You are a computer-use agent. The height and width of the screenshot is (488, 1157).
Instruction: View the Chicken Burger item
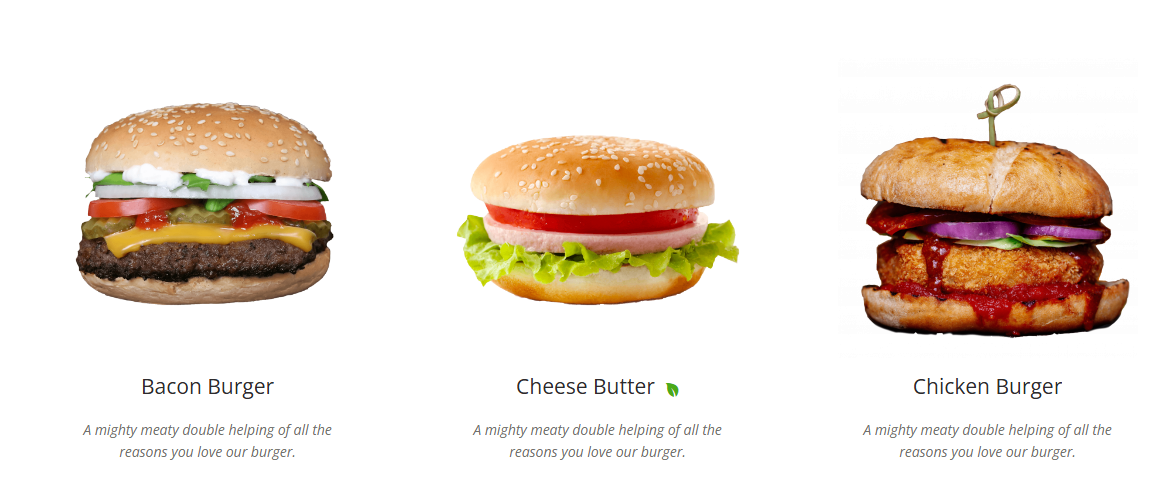point(987,387)
